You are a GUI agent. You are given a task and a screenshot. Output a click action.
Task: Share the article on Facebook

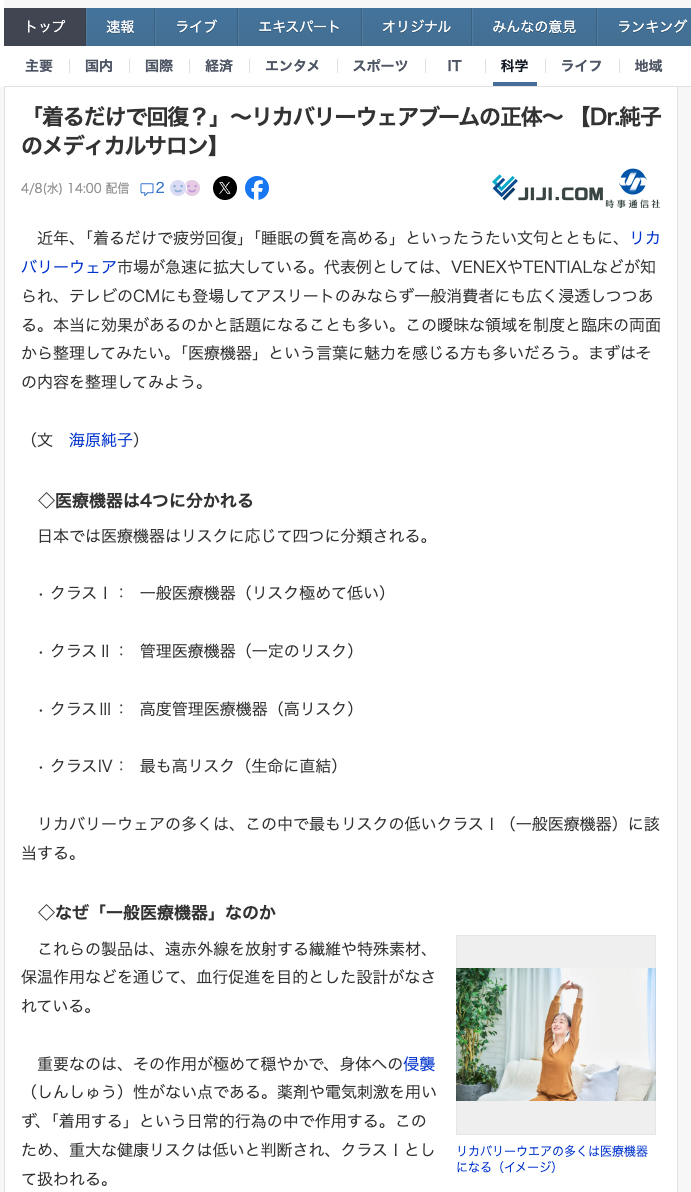point(257,188)
